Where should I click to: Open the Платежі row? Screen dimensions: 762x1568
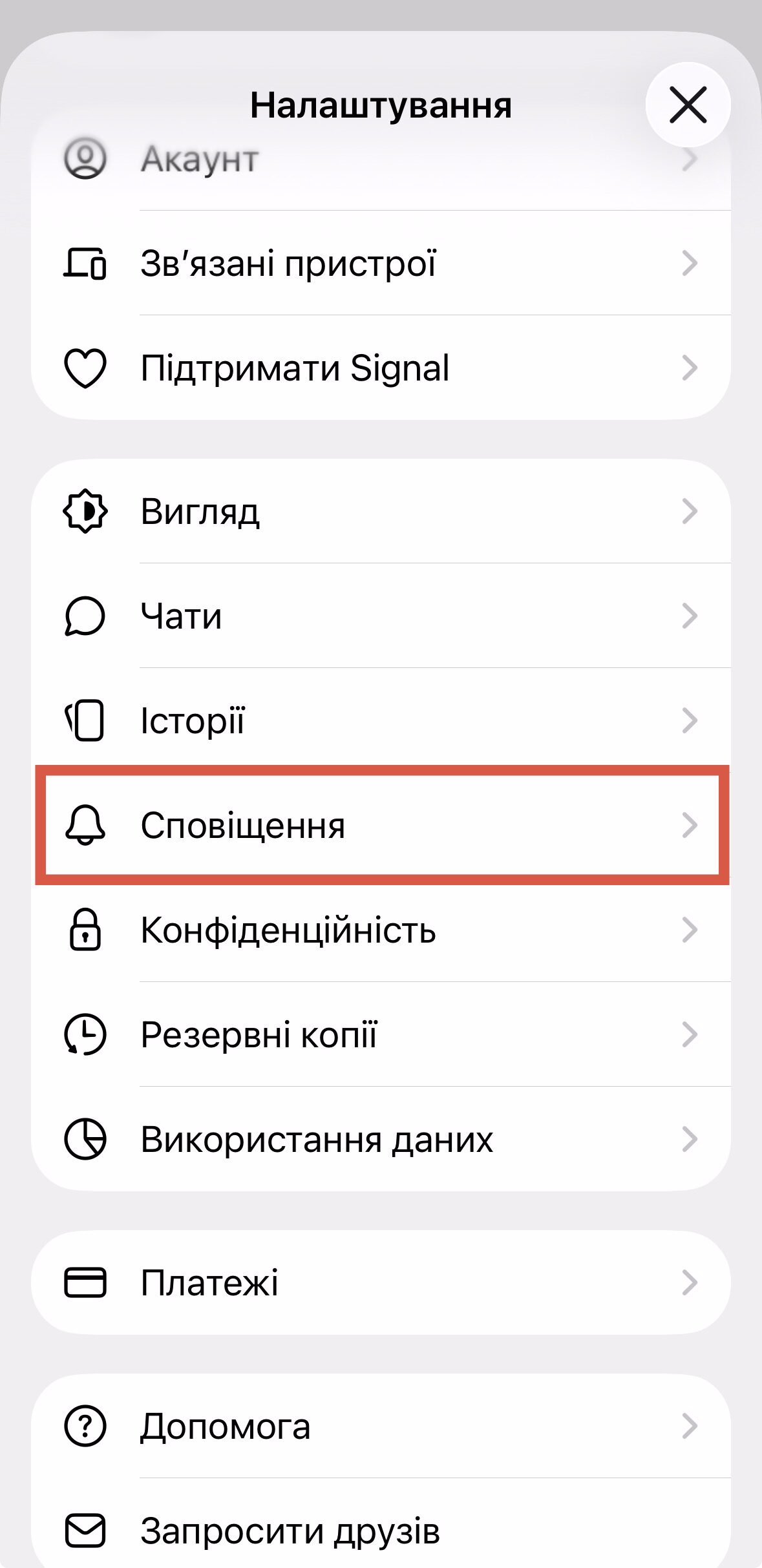(380, 1283)
